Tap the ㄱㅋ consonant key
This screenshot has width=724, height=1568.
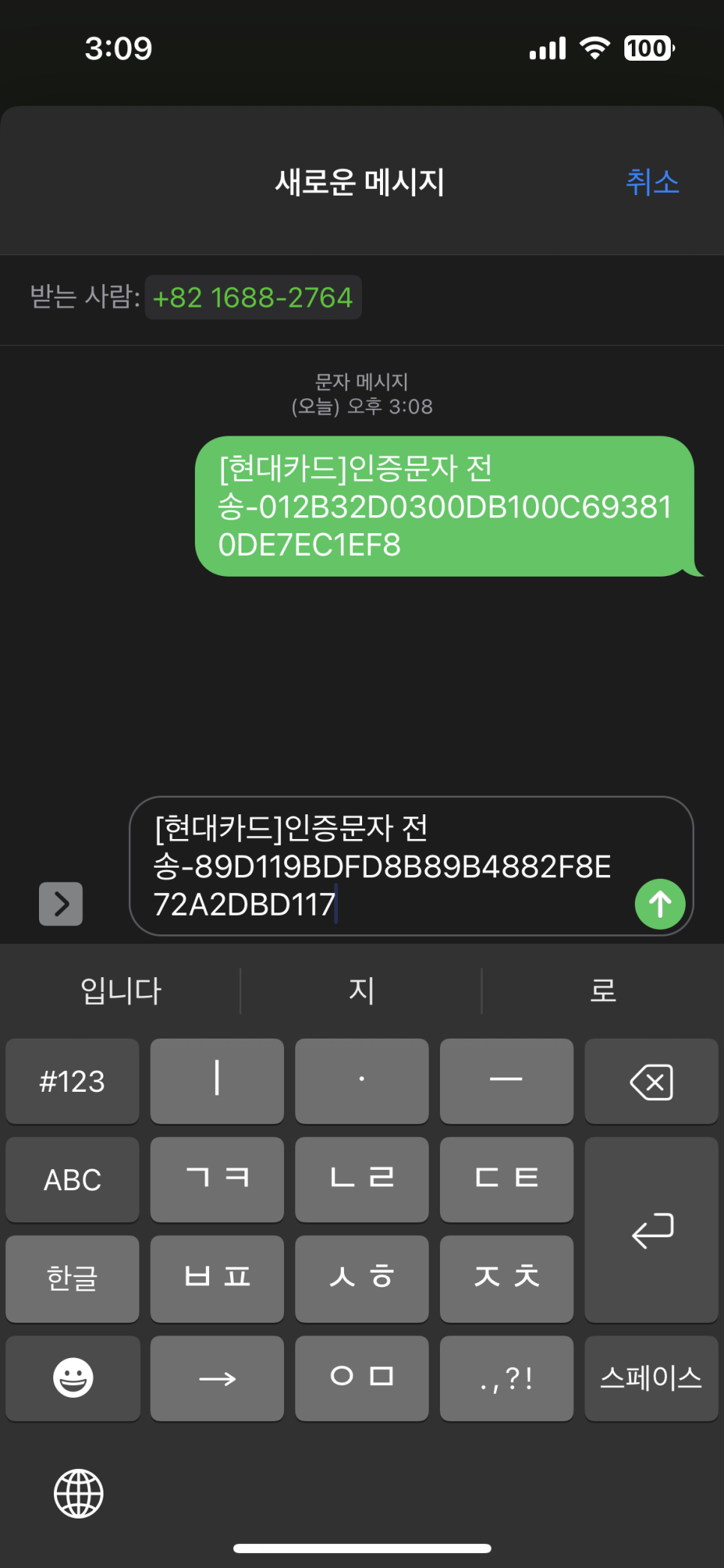tap(217, 1180)
